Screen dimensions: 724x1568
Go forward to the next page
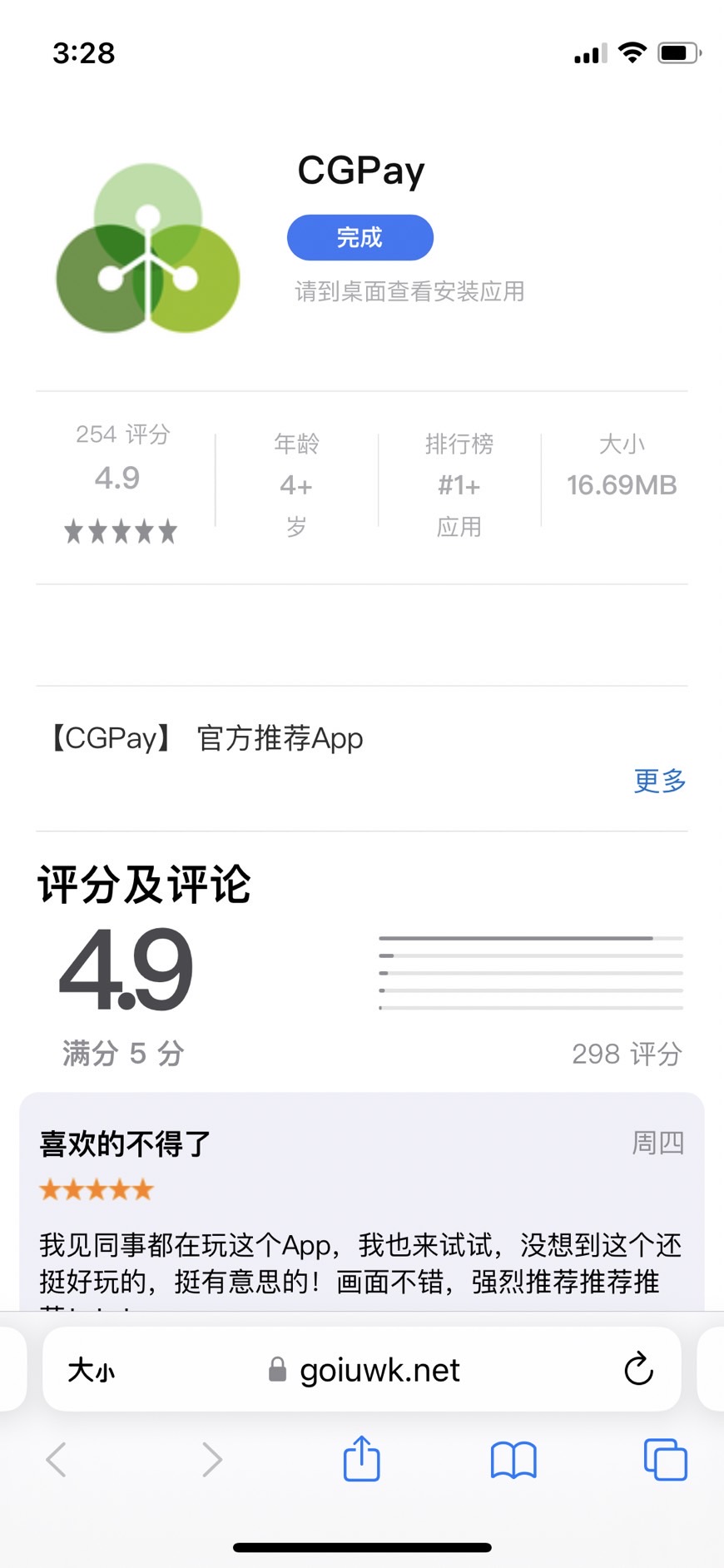[212, 1460]
